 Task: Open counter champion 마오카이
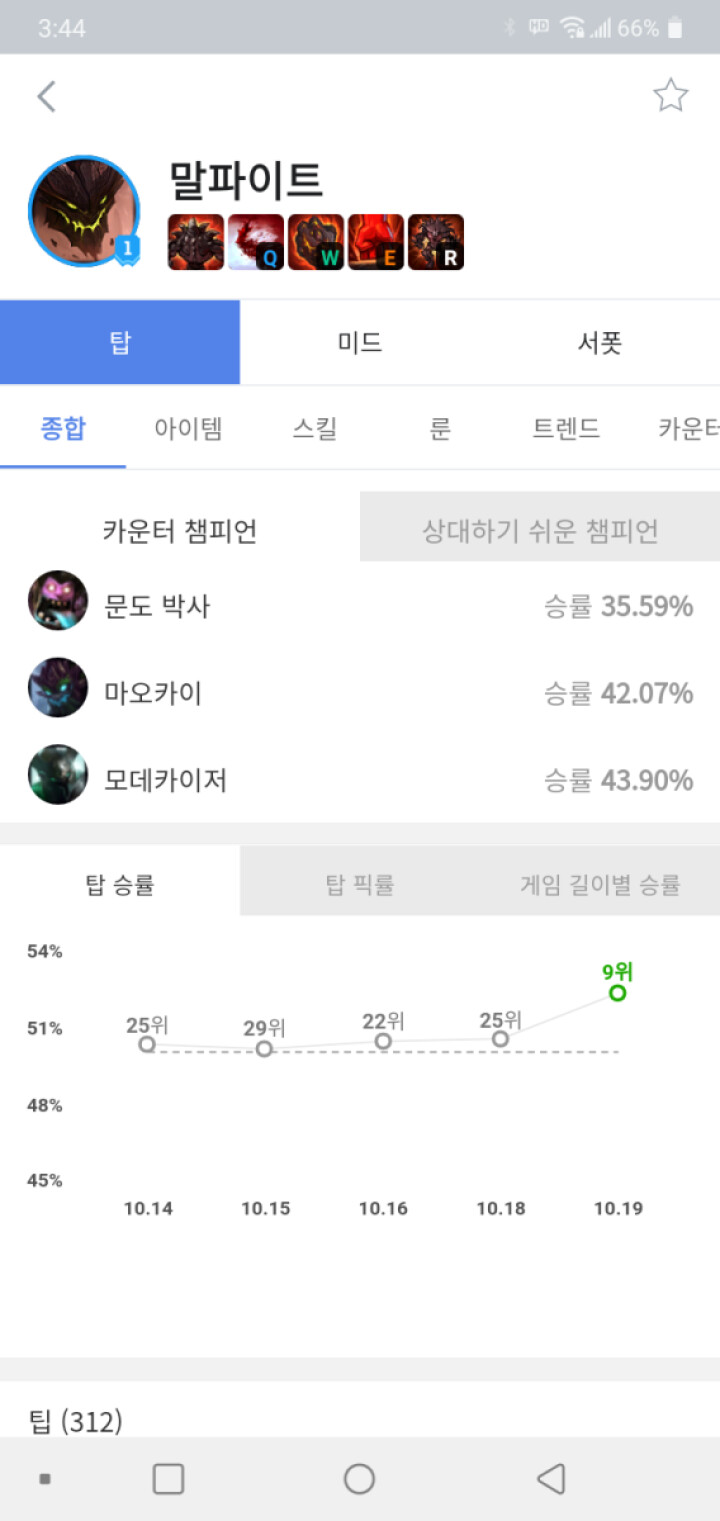(153, 693)
